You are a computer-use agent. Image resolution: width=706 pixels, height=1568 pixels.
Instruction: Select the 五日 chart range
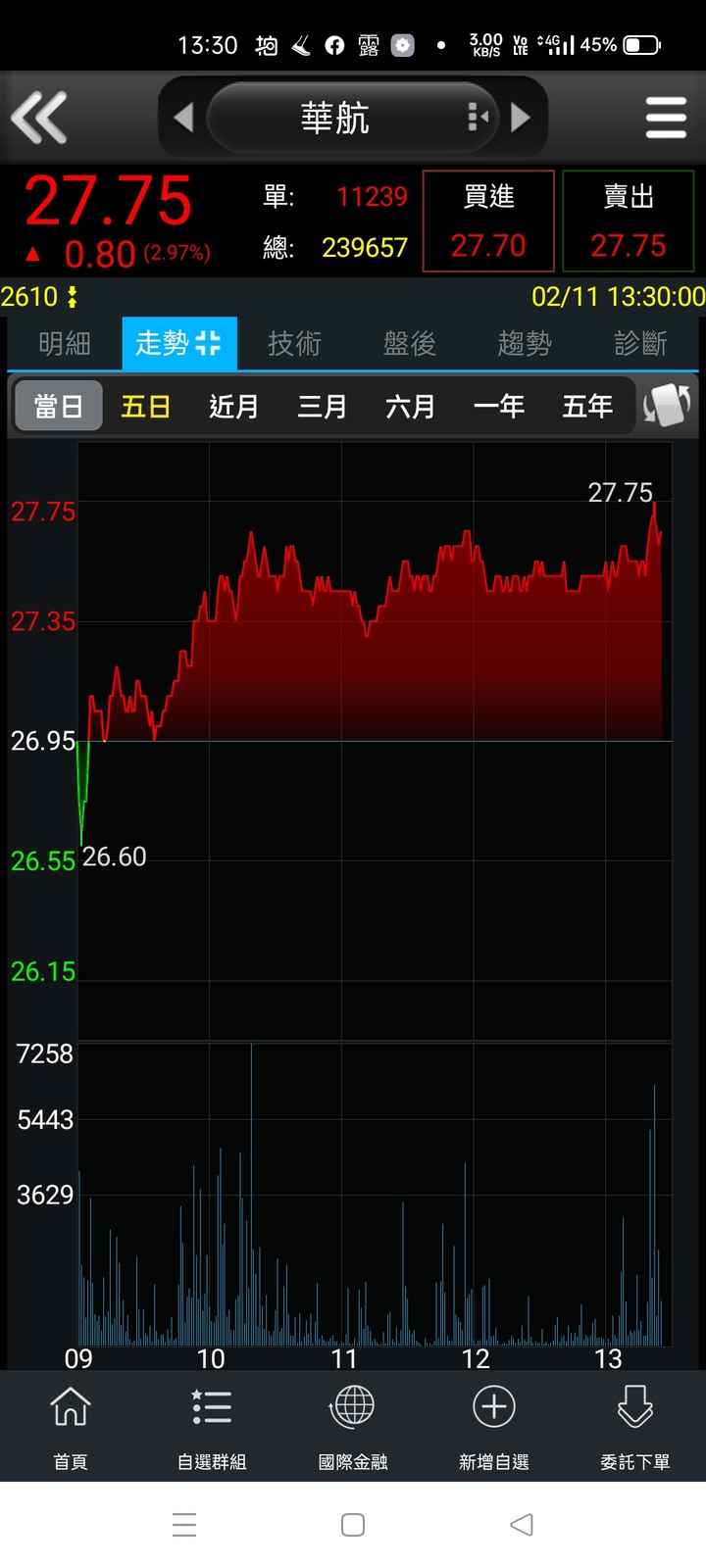[x=146, y=407]
